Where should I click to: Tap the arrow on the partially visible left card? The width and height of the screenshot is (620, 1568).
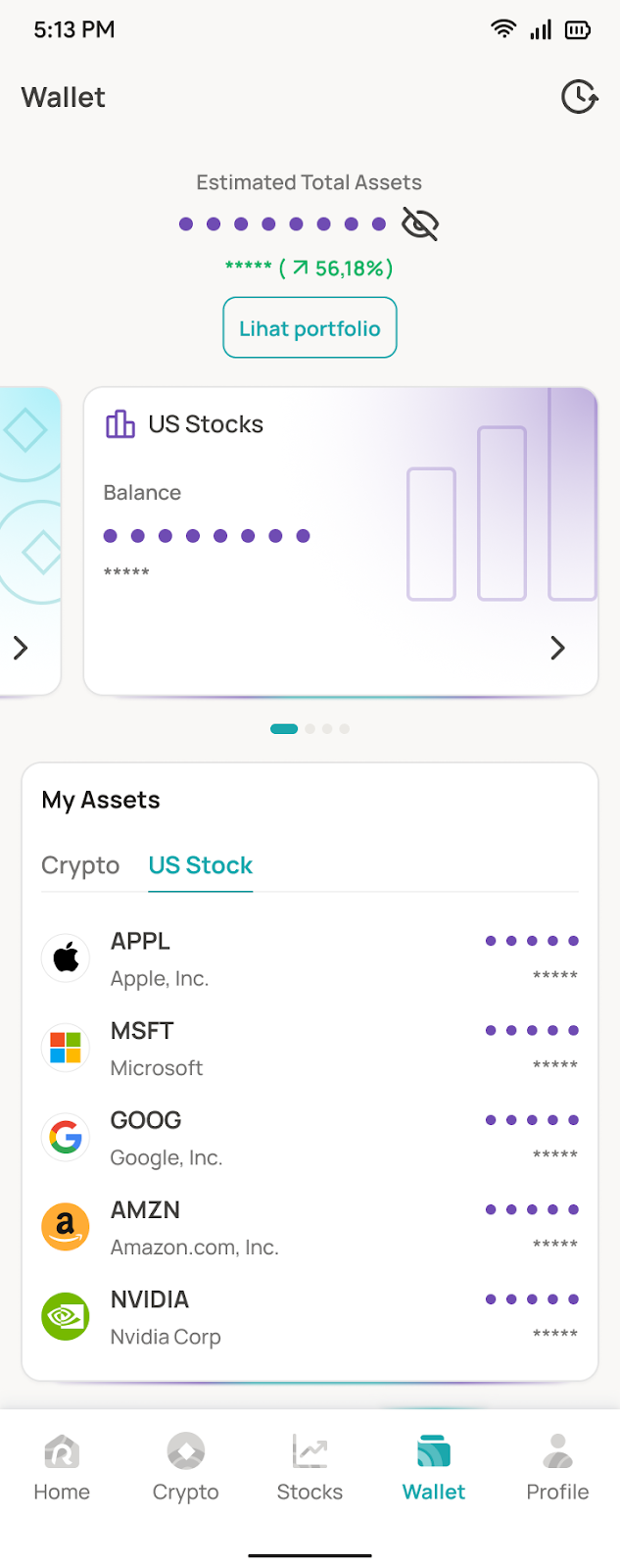(x=21, y=648)
